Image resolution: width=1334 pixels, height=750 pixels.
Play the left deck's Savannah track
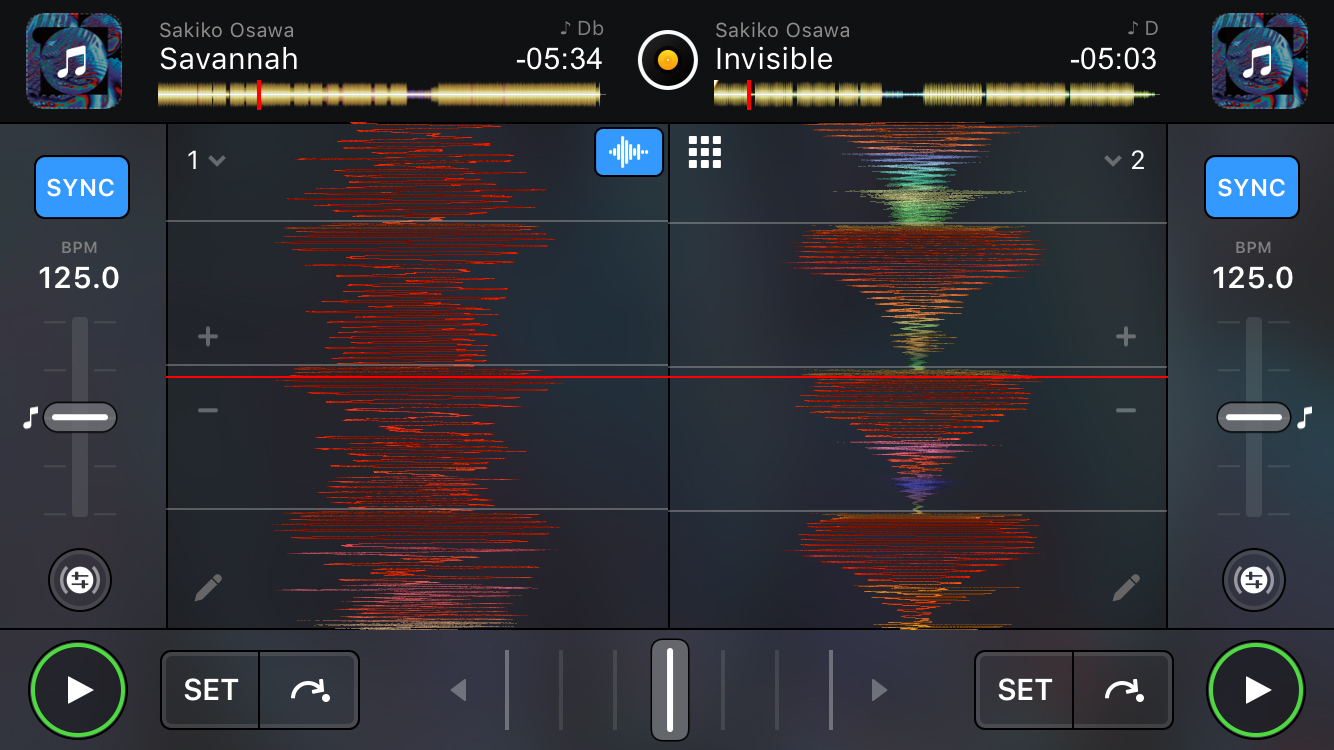coord(78,690)
